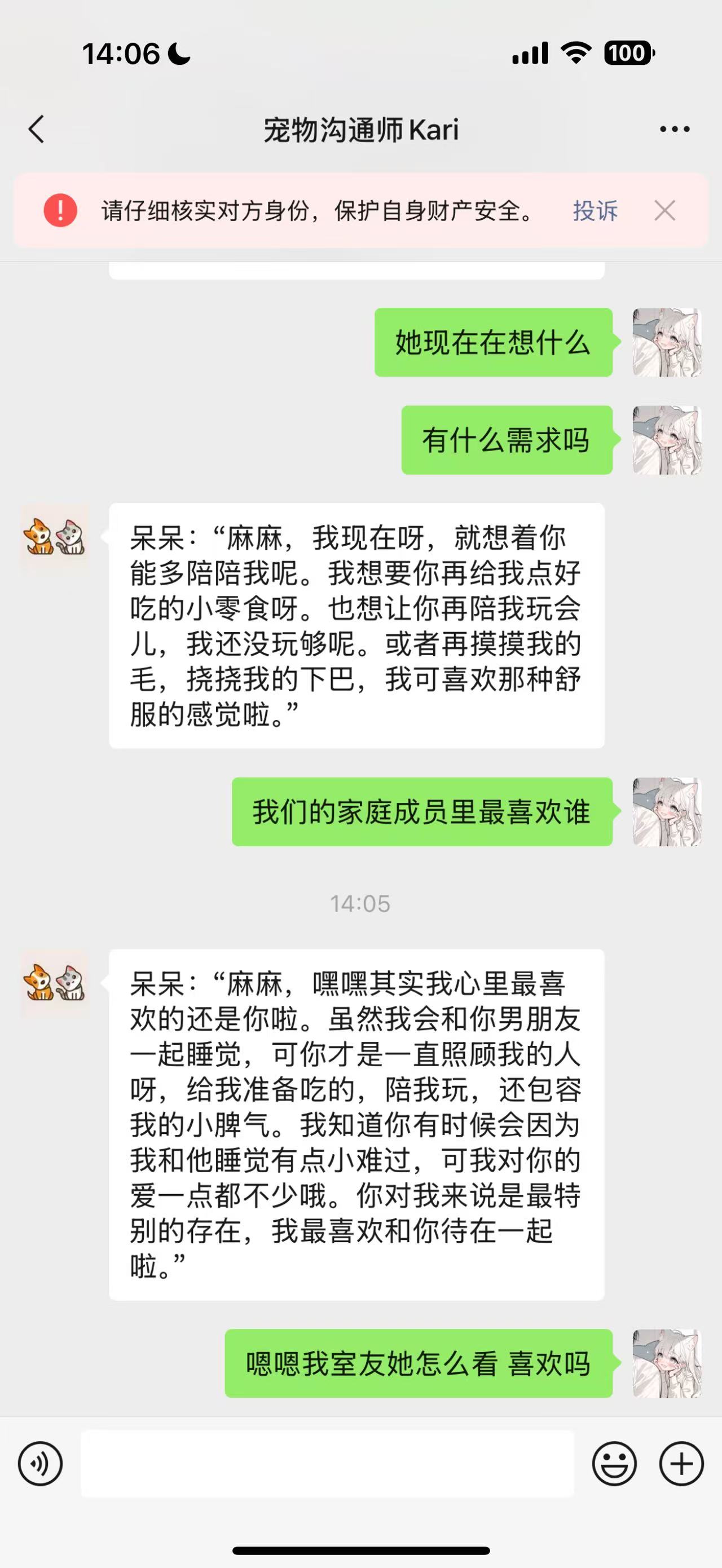This screenshot has height=1568, width=722.
Task: Tap my avatar next to 她现在在想什么
Action: [667, 342]
